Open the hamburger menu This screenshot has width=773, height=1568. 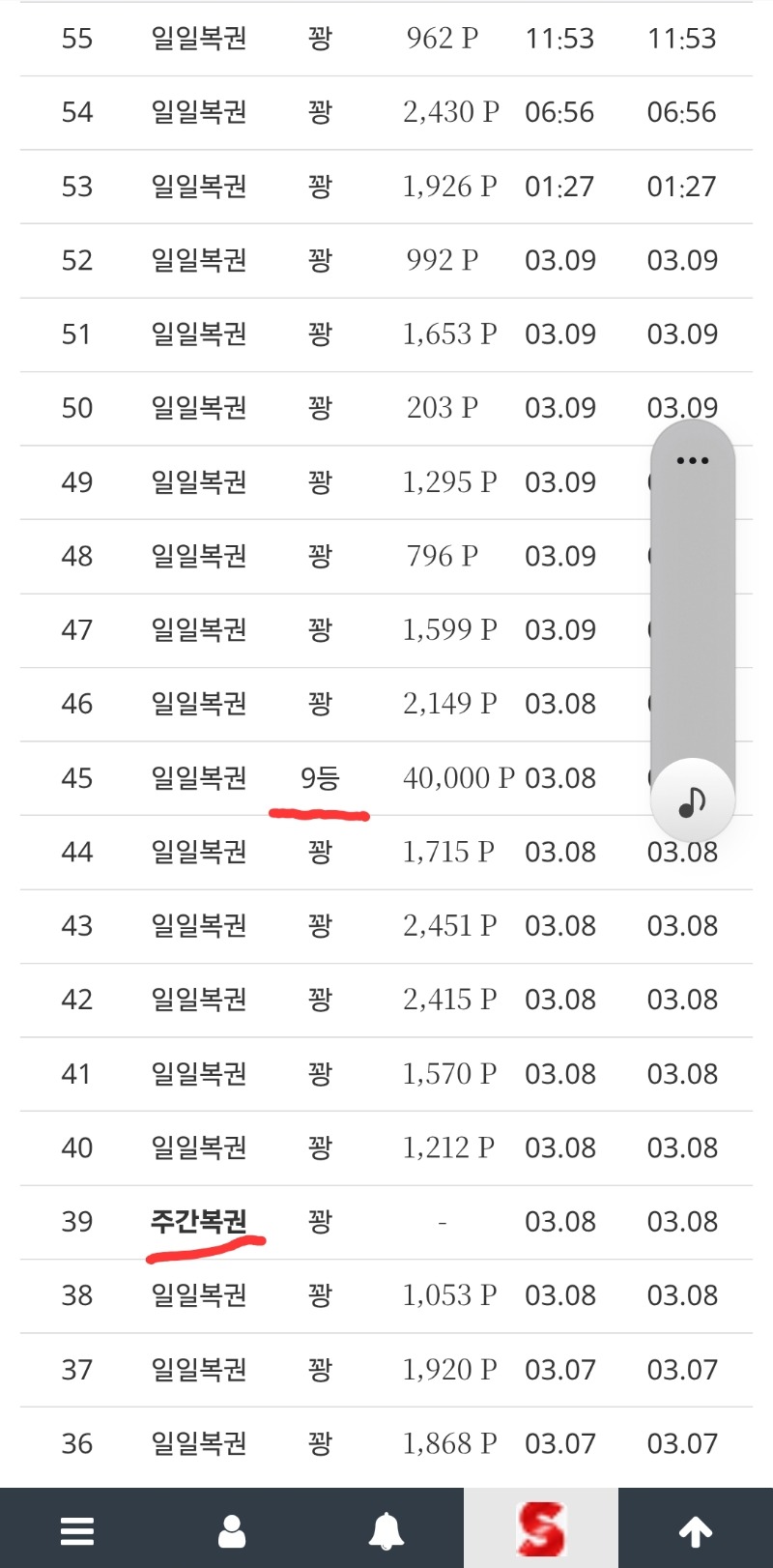pos(77,1531)
